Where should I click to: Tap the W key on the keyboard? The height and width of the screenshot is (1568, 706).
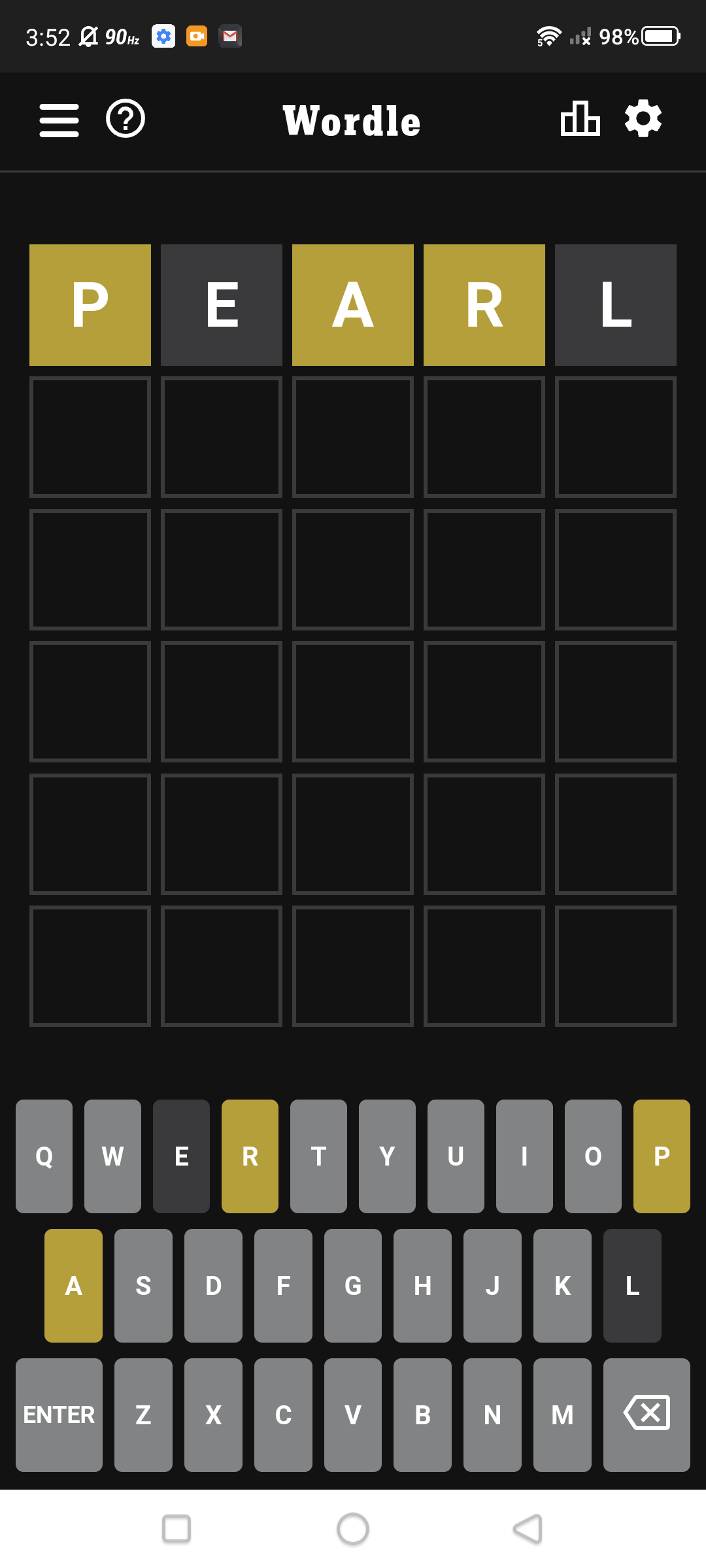coord(112,1156)
